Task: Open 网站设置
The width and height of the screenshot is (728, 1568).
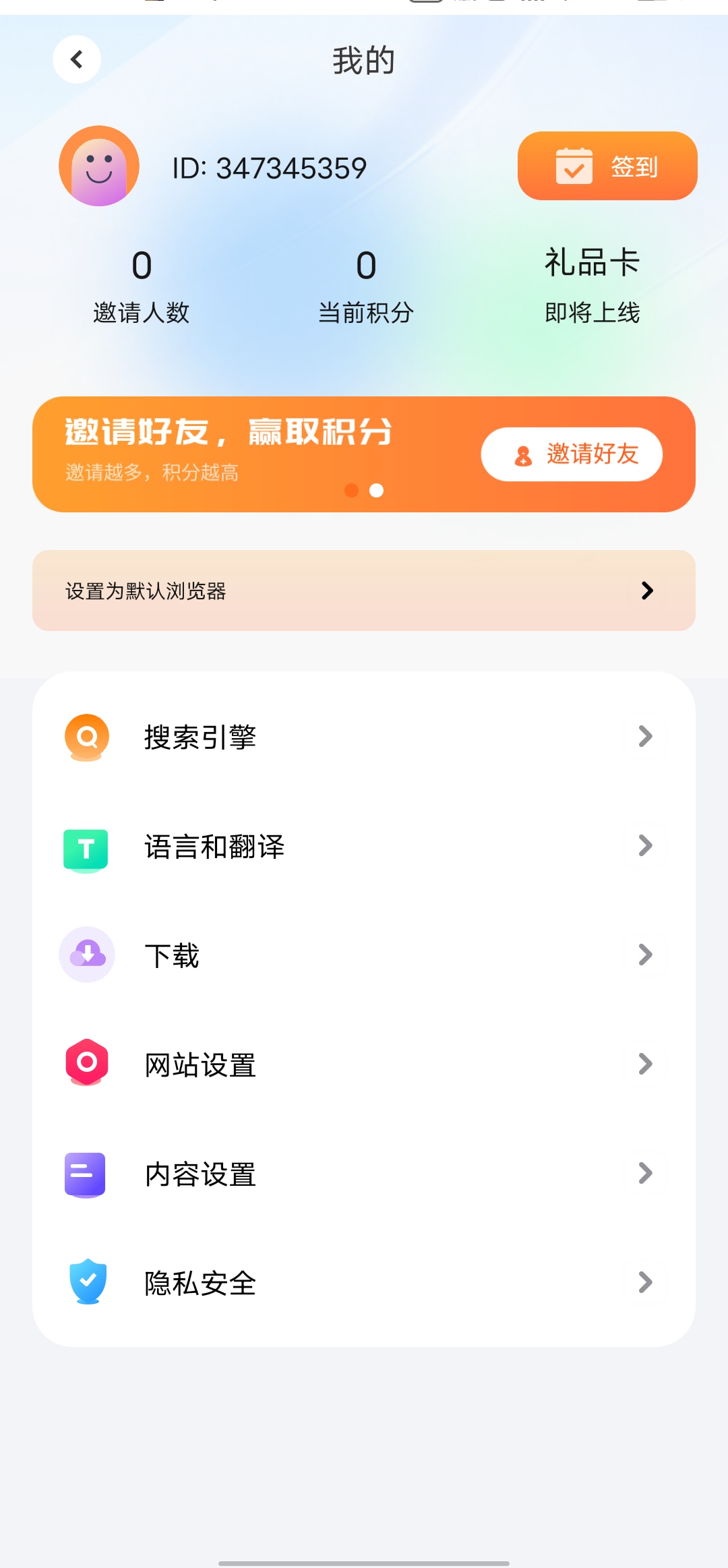Action: pos(364,1064)
